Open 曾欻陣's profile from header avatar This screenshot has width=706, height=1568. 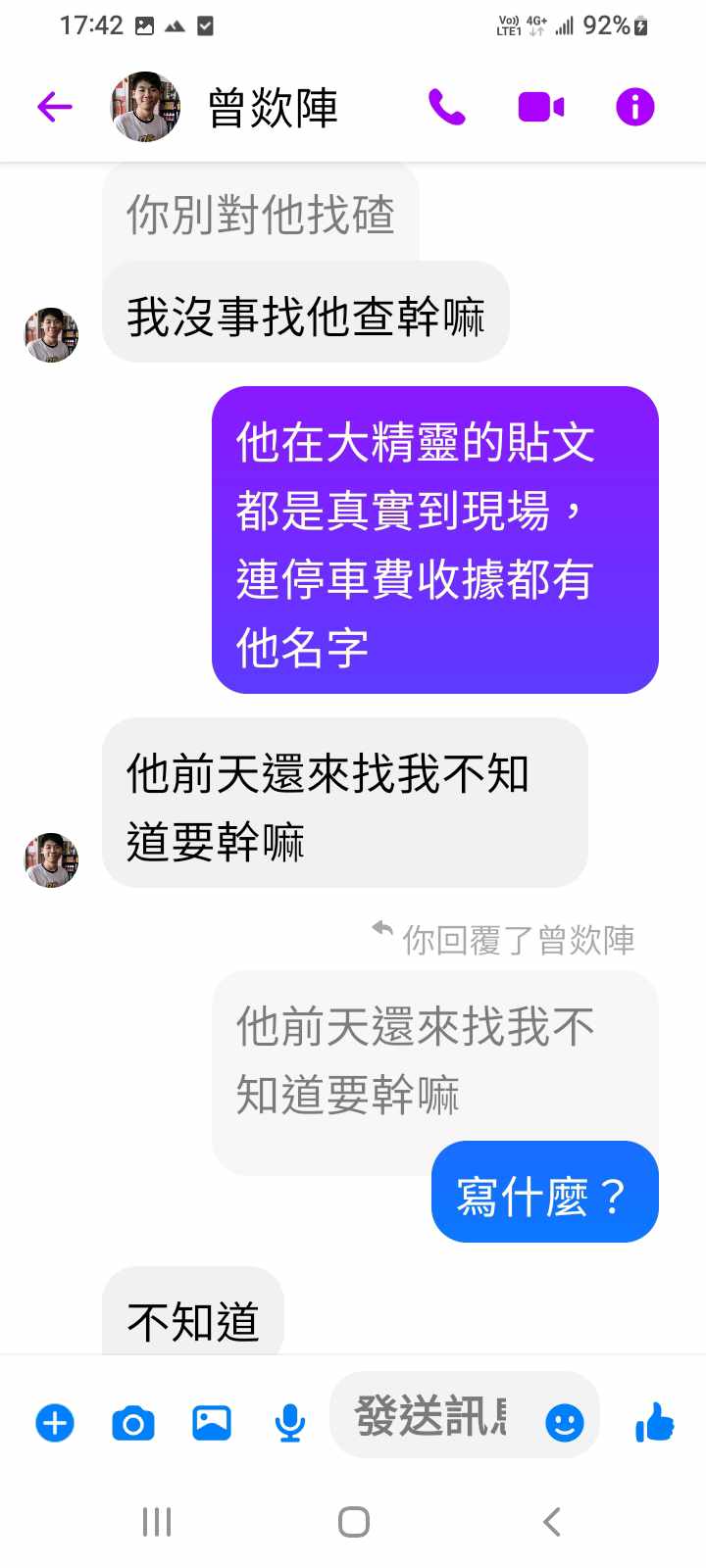[145, 107]
